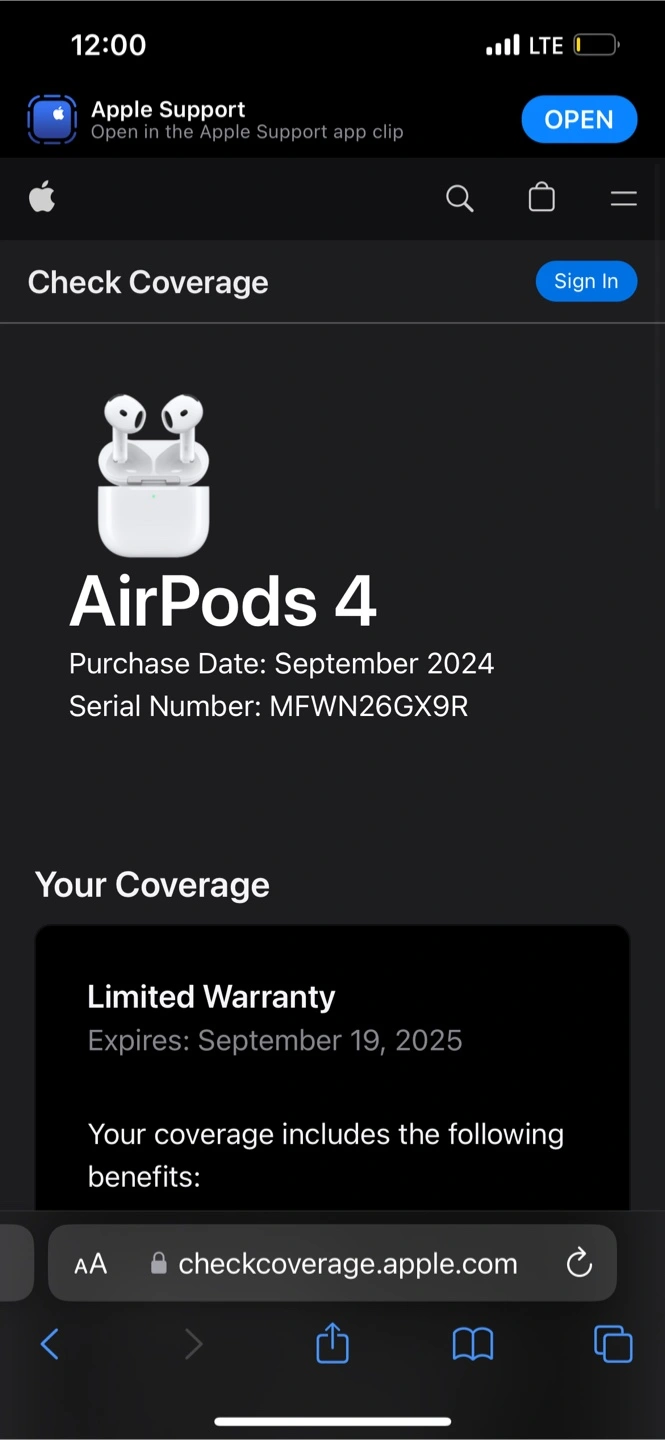665x1440 pixels.
Task: Open Safari bookmarks
Action: pyautogui.click(x=473, y=1344)
